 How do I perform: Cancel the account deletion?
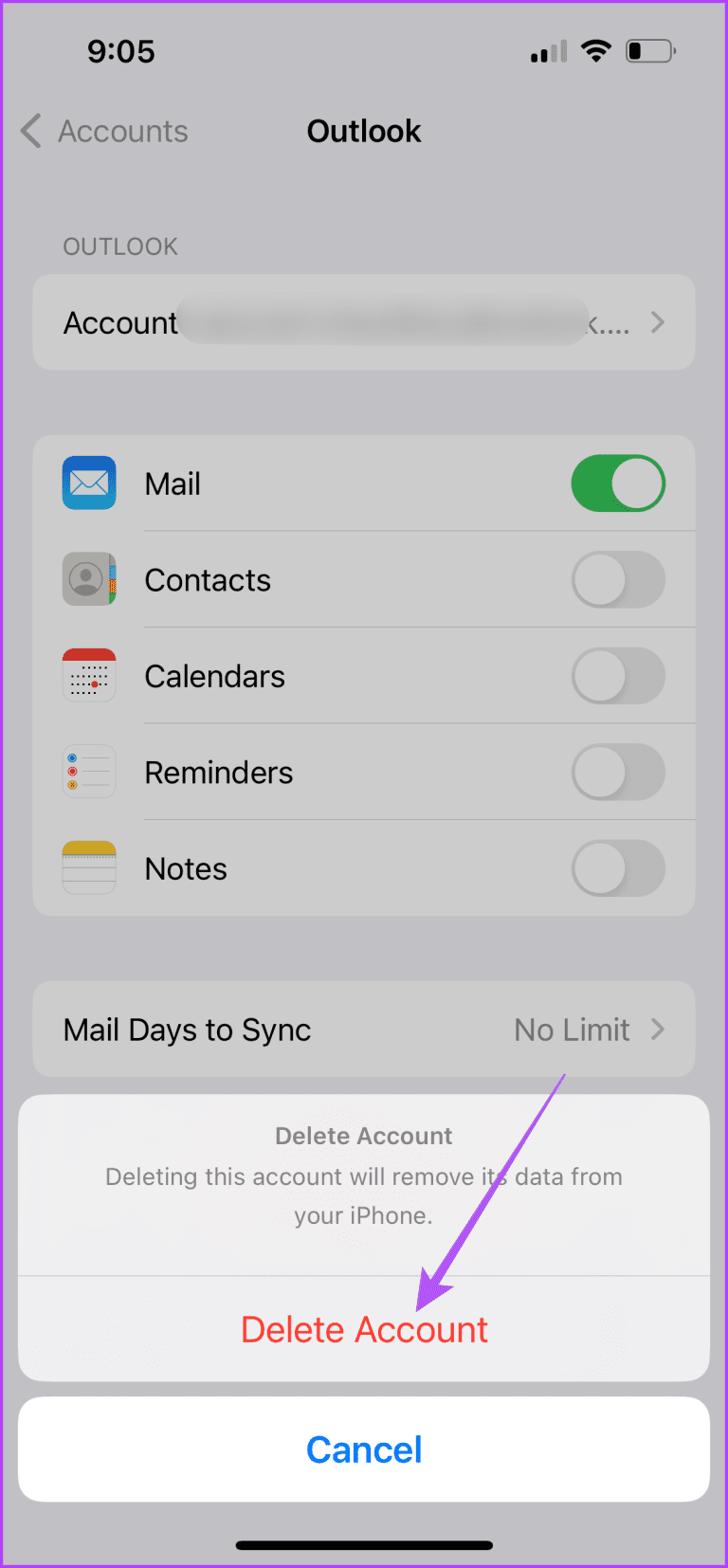[x=364, y=1449]
